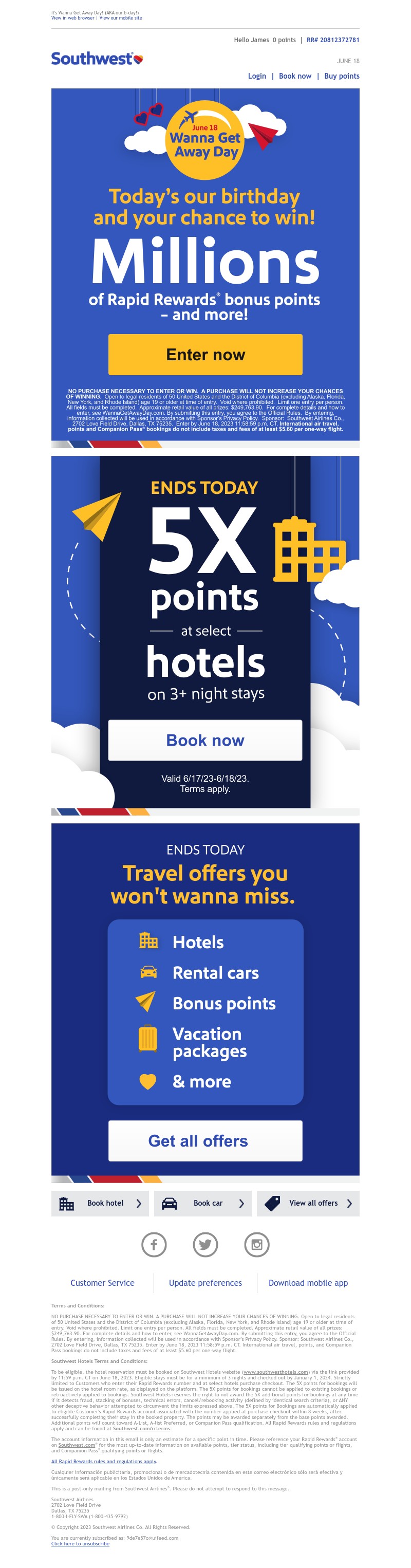Open Southwest's Instagram icon
The height and width of the screenshot is (1568, 411).
(x=256, y=1245)
